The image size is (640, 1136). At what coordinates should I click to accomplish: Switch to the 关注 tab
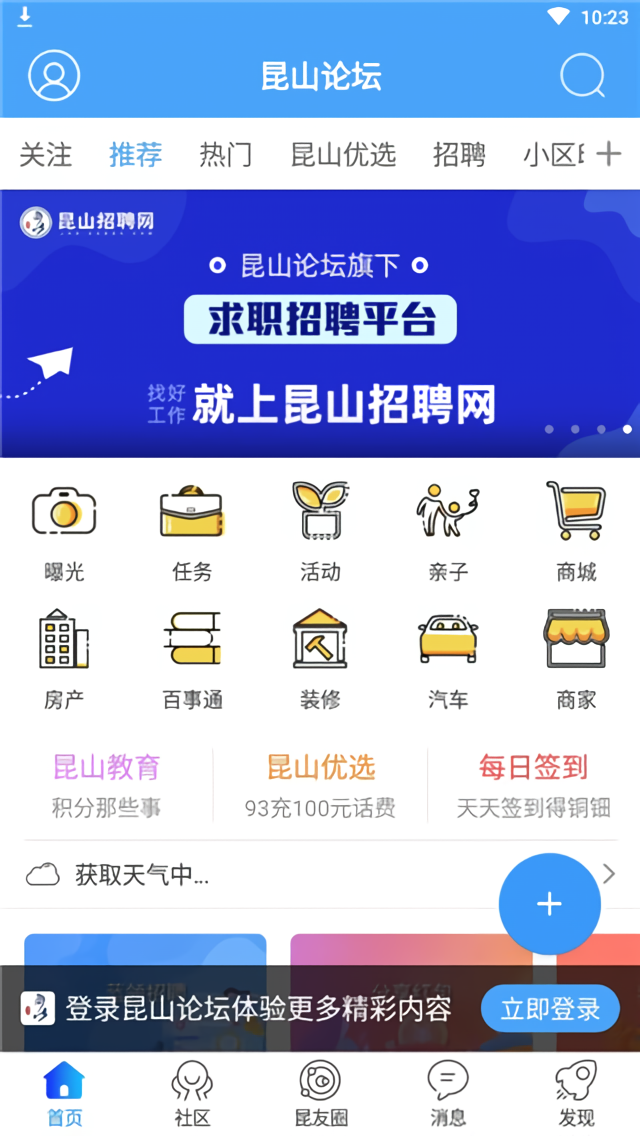point(46,155)
